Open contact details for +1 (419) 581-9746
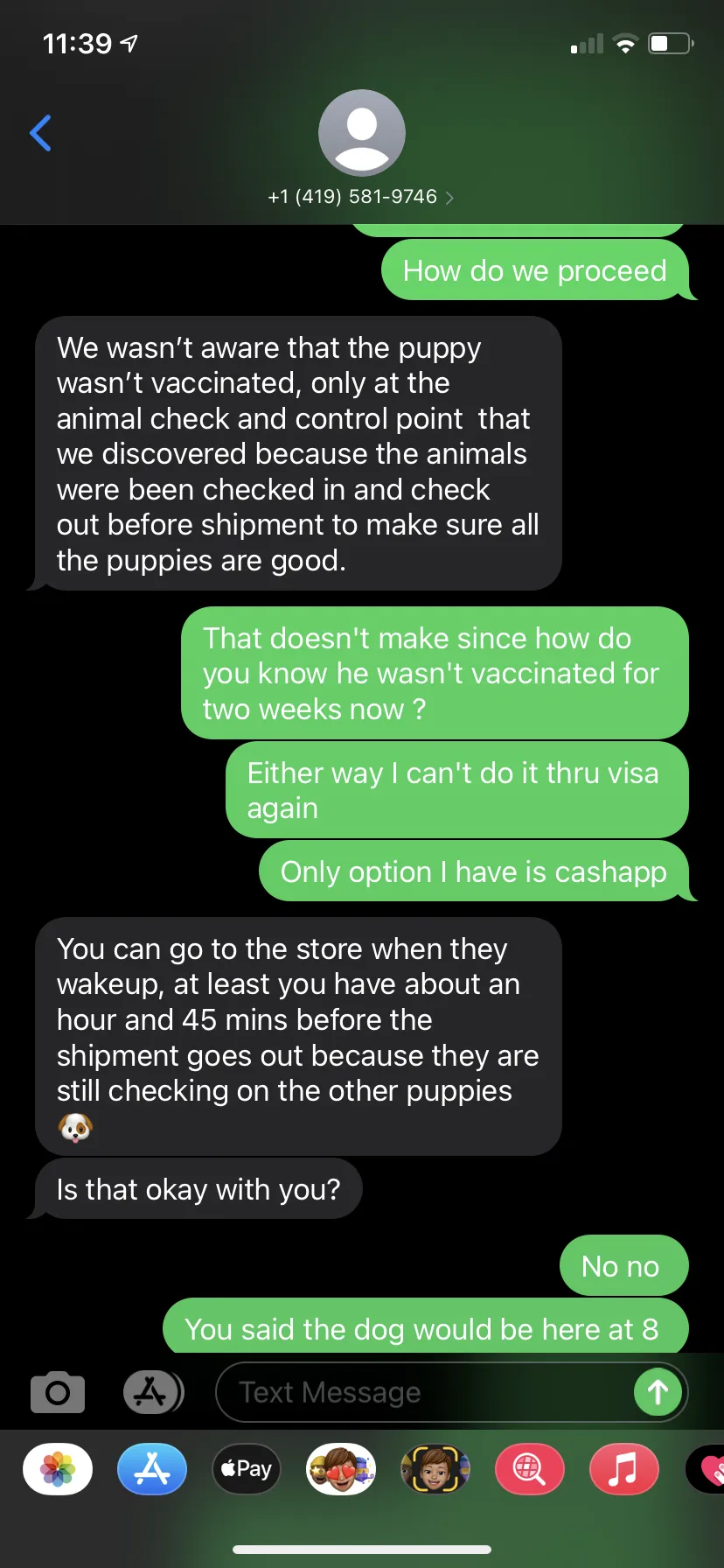The height and width of the screenshot is (1568, 724). pyautogui.click(x=361, y=196)
